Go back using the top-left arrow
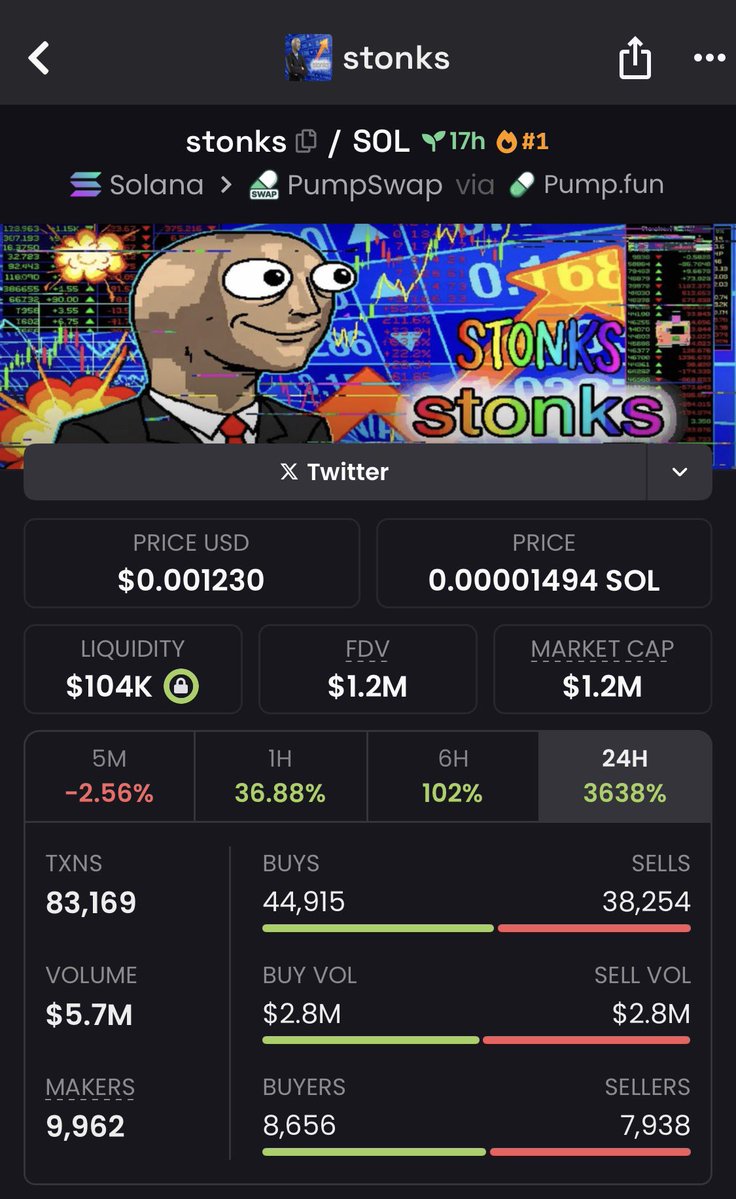The image size is (736, 1199). (x=39, y=58)
